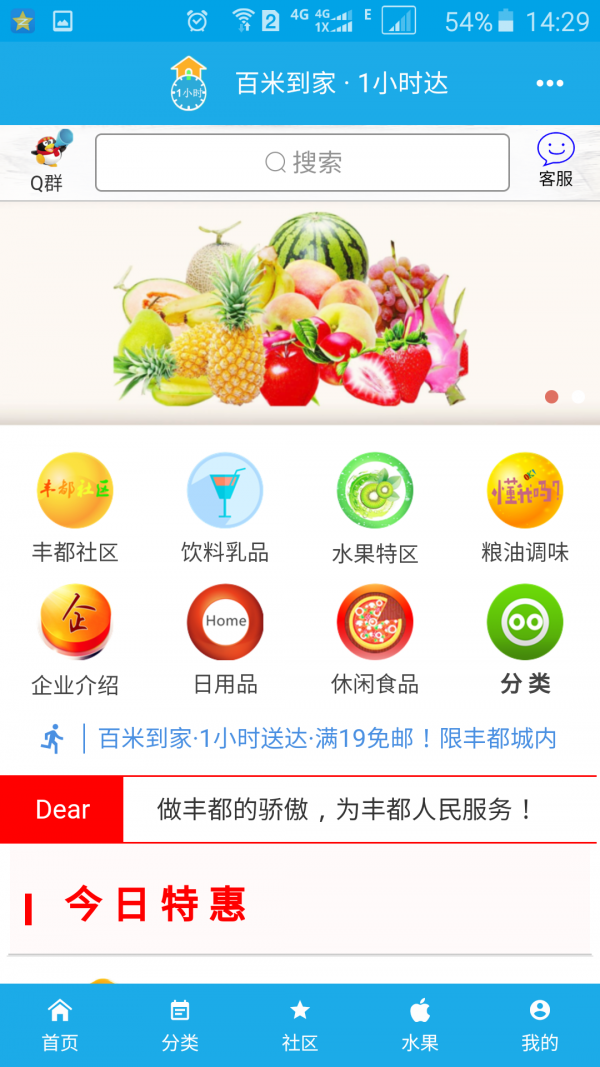This screenshot has width=600, height=1067.
Task: Jump to the second banner slide dot
Action: [578, 397]
